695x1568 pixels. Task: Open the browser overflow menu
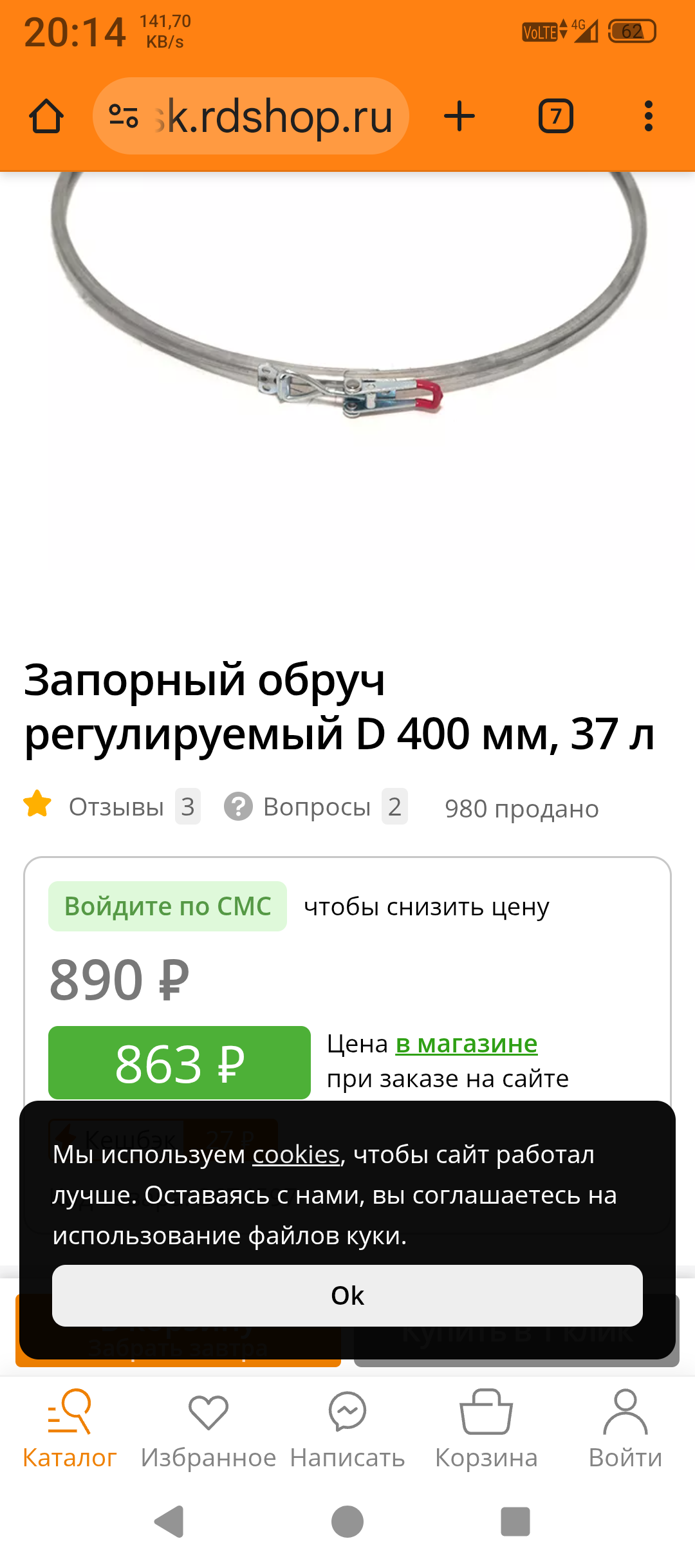tap(648, 117)
